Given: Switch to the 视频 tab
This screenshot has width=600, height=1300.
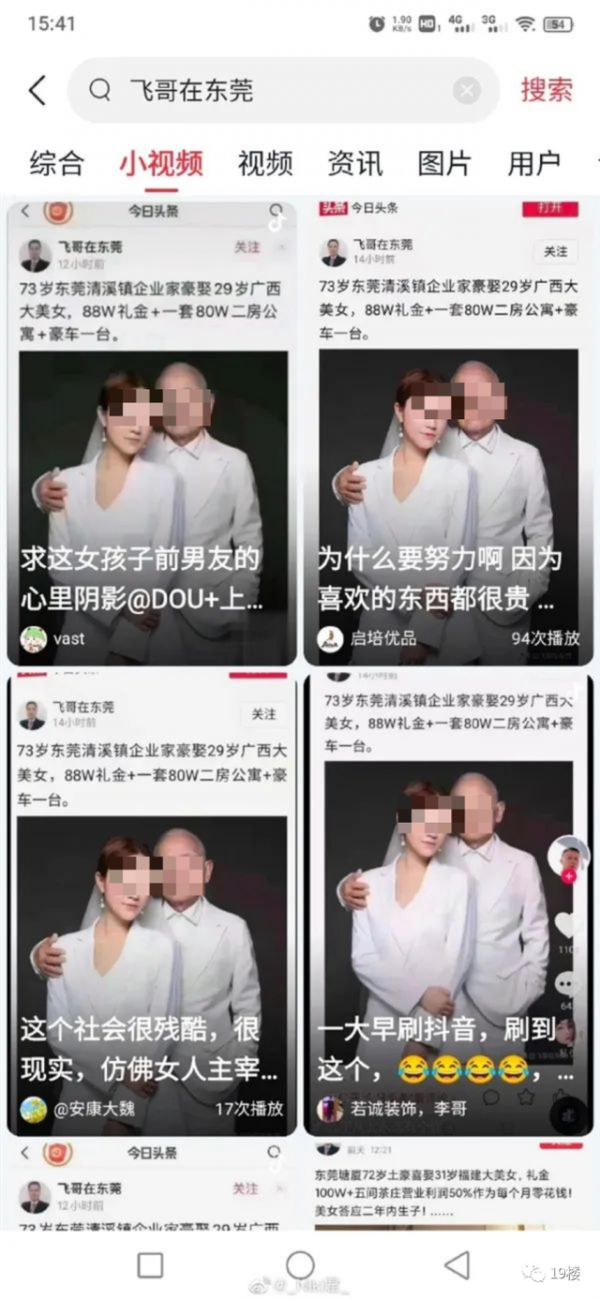Looking at the screenshot, I should click(x=265, y=163).
